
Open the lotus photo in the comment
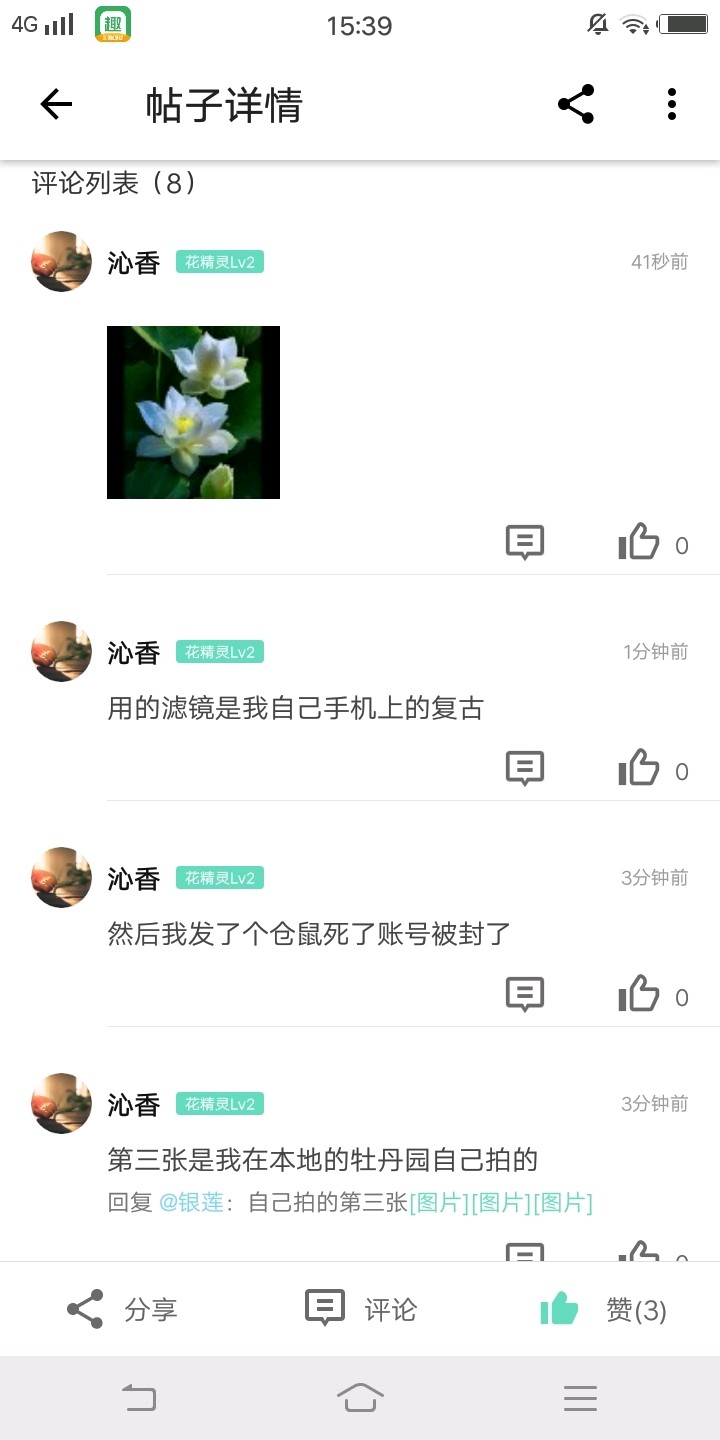click(x=193, y=412)
